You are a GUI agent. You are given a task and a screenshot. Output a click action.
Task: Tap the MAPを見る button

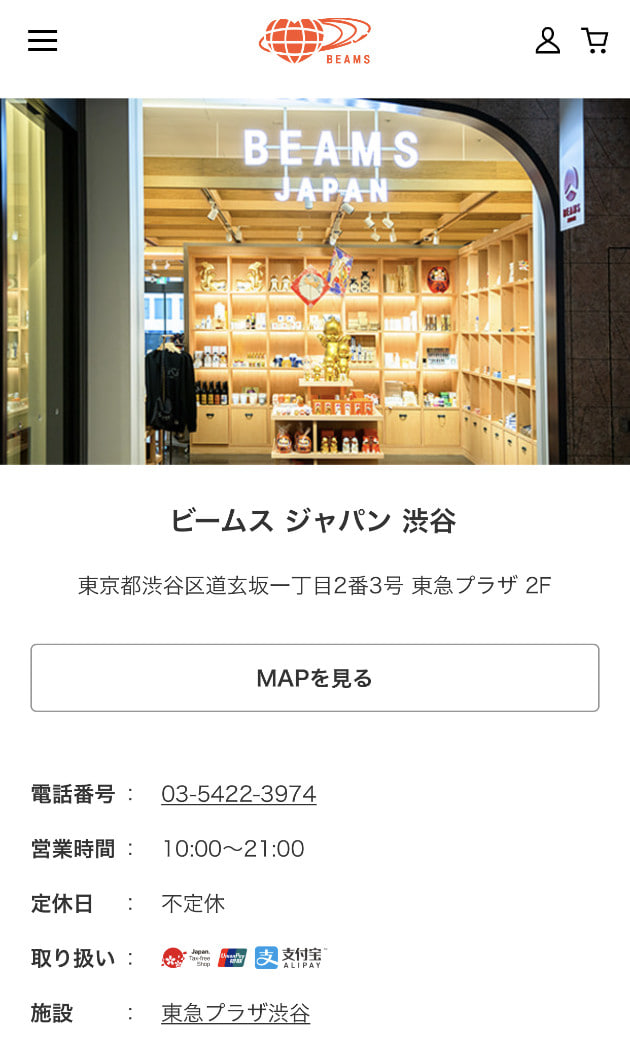[x=315, y=678]
